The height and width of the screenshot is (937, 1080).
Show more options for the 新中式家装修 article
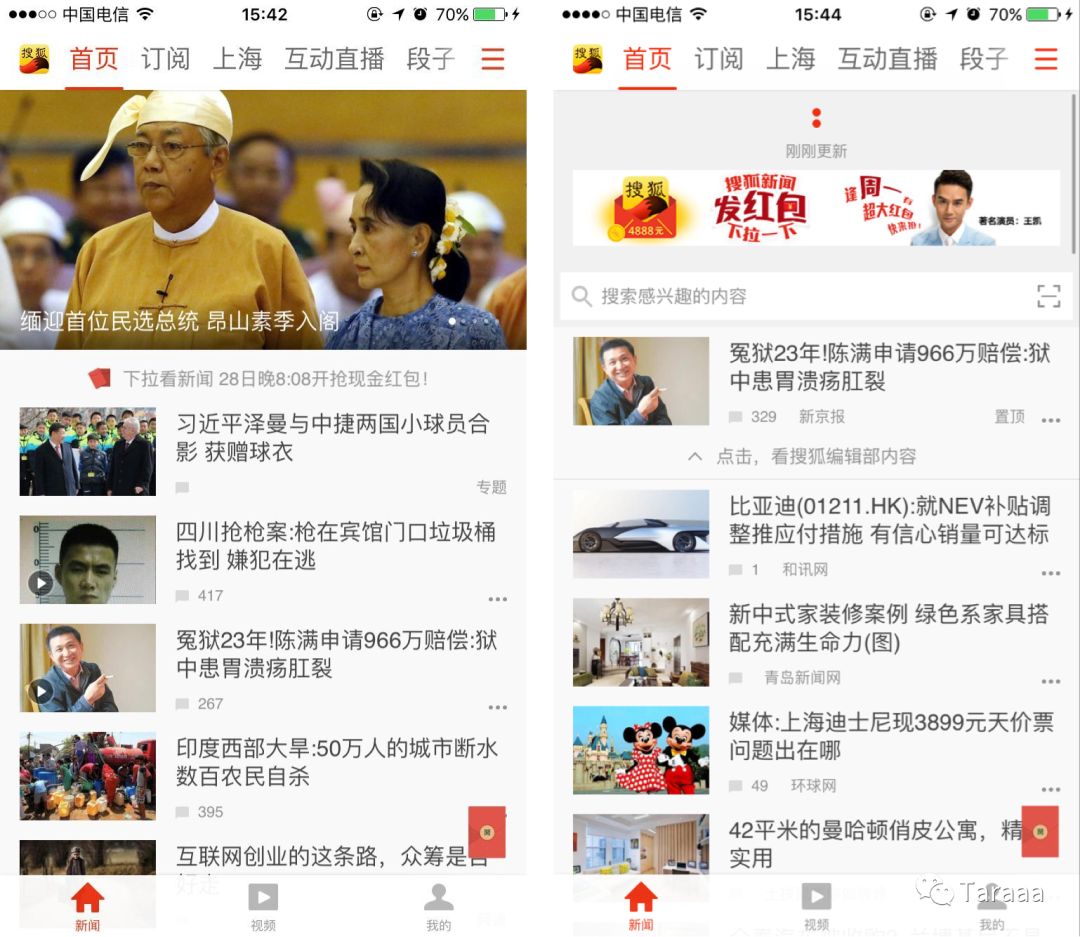(1051, 681)
